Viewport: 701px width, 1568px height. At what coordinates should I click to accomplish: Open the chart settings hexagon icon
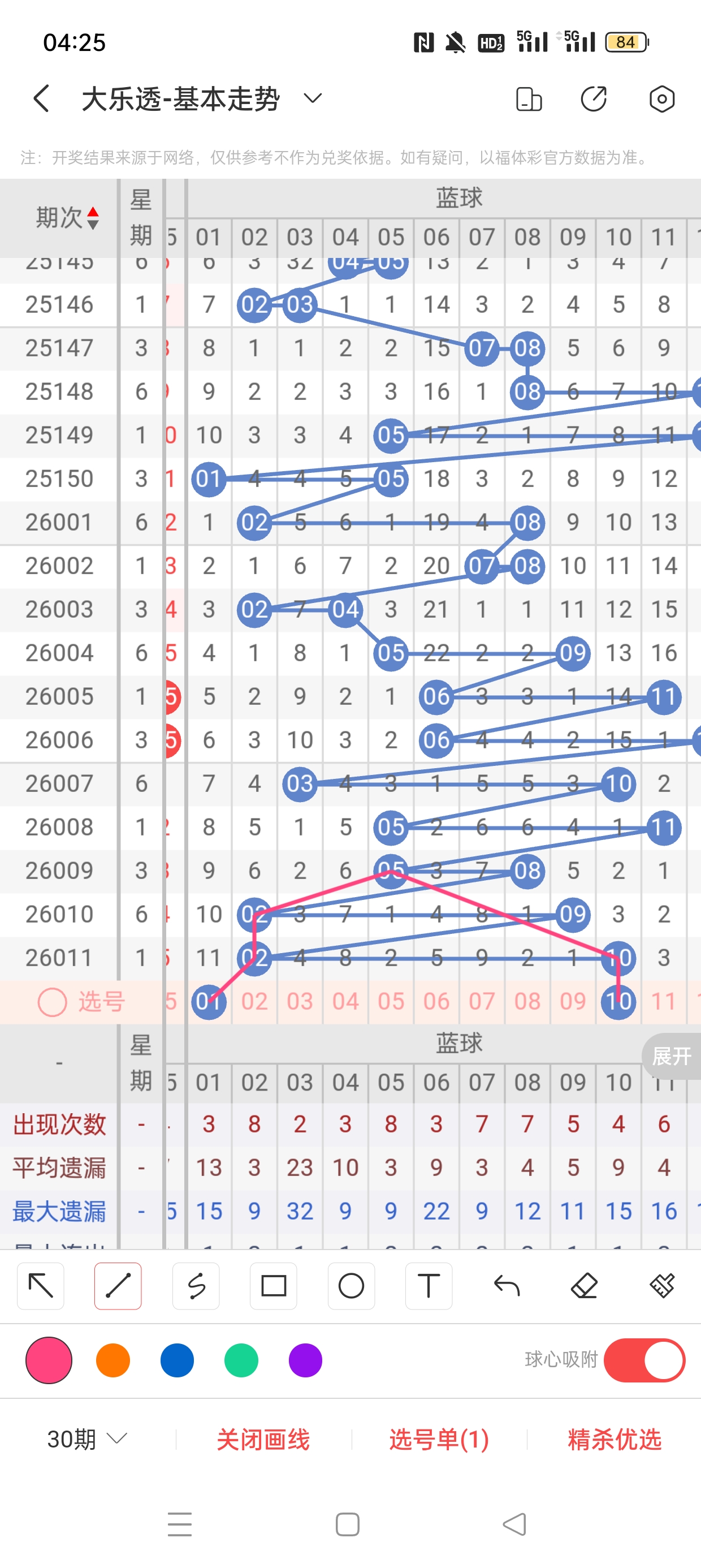[661, 98]
